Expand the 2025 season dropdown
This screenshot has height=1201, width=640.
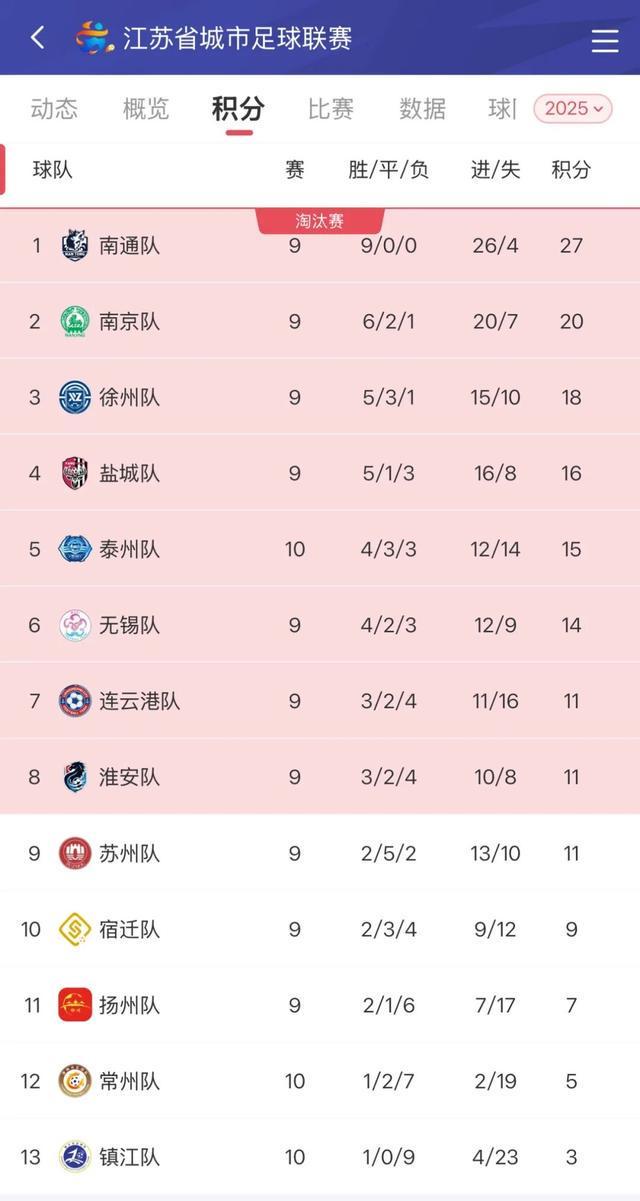[x=573, y=108]
